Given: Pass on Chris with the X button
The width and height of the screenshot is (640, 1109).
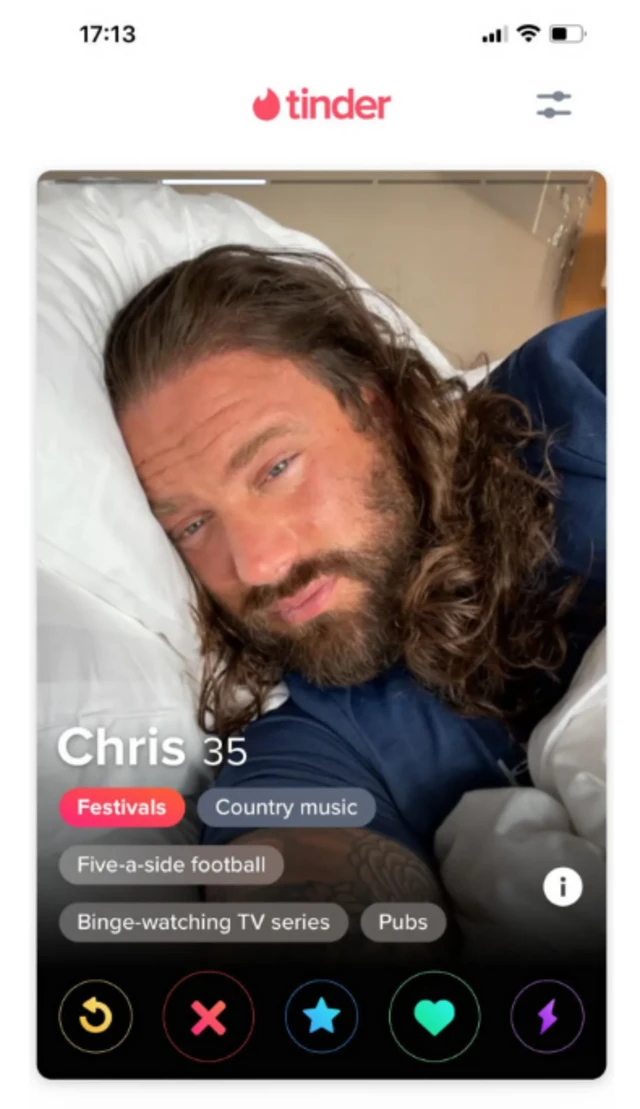Looking at the screenshot, I should 208,1017.
